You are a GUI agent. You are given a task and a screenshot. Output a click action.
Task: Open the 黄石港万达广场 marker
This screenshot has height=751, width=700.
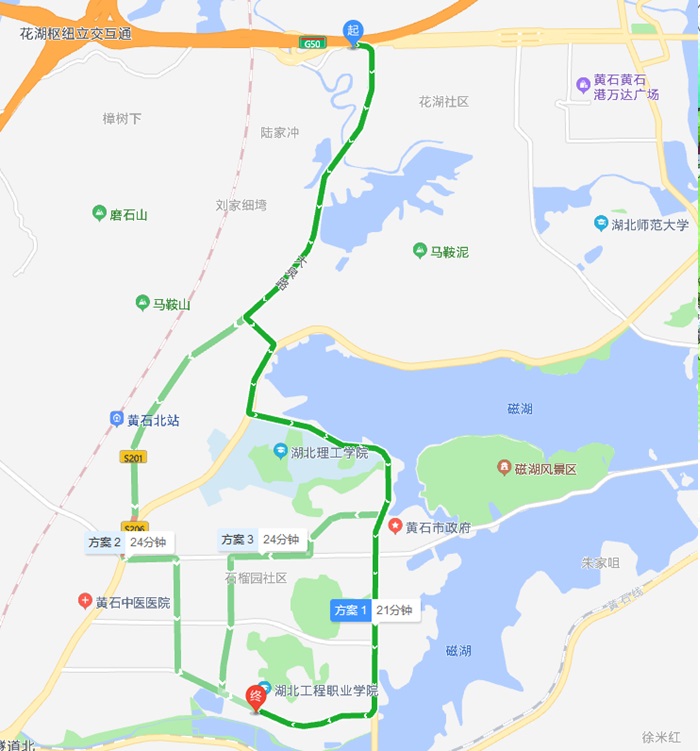pyautogui.click(x=583, y=84)
